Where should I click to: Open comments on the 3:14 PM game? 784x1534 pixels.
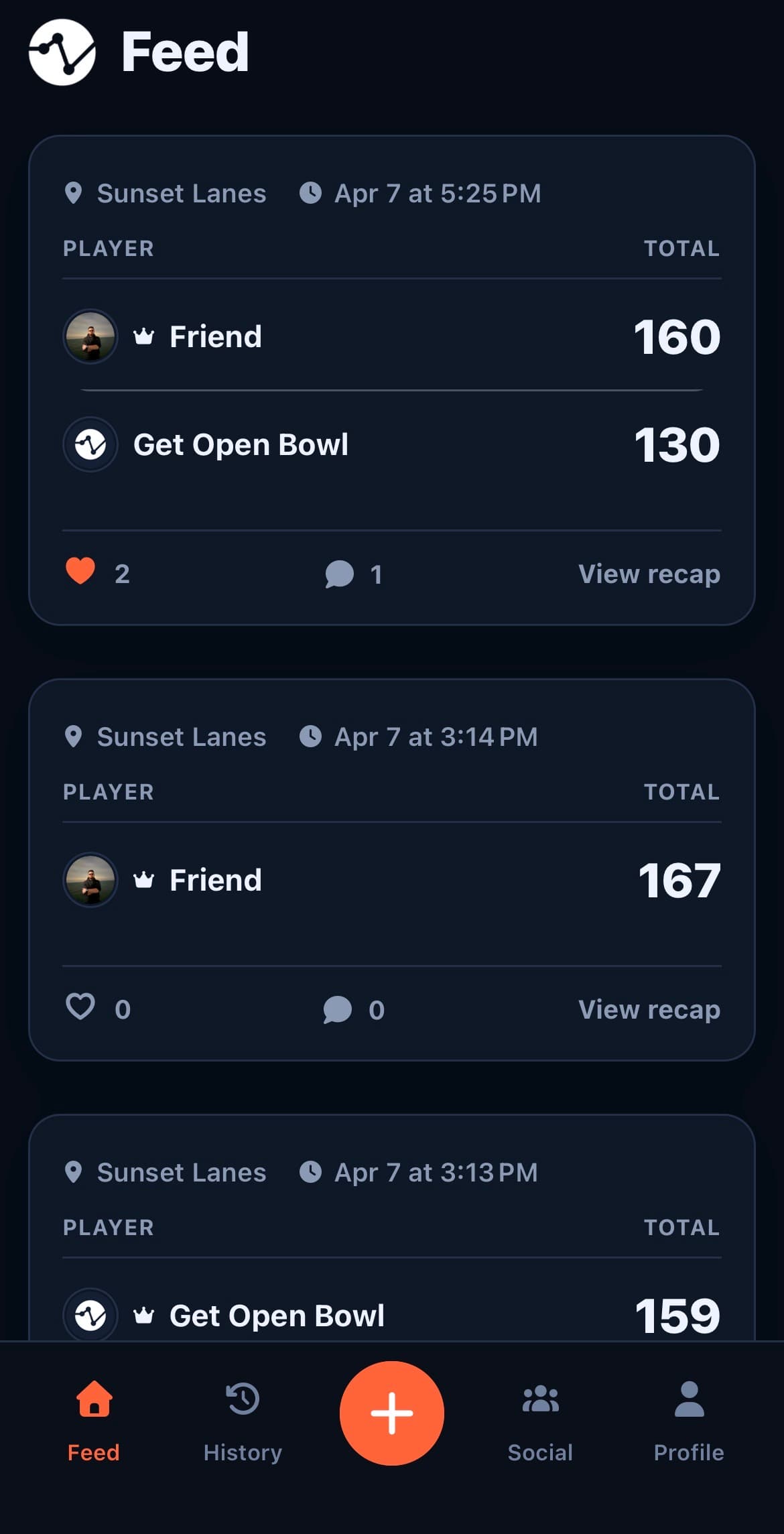pos(339,1009)
